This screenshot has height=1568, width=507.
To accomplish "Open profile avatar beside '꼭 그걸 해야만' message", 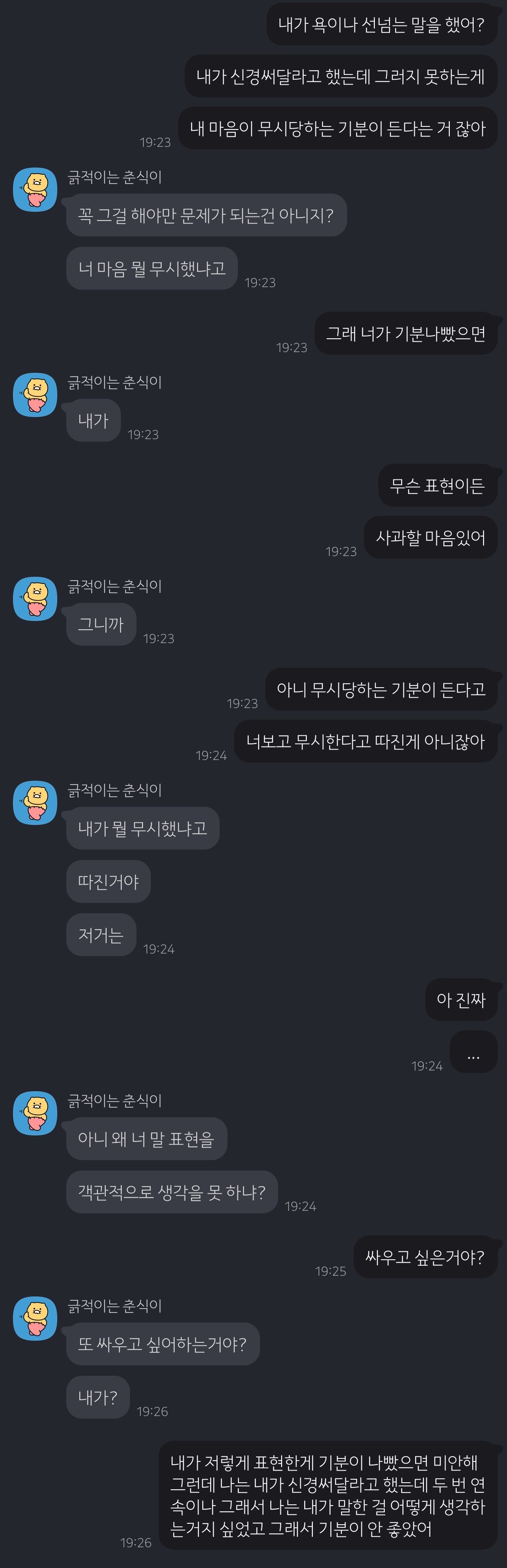I will [36, 190].
